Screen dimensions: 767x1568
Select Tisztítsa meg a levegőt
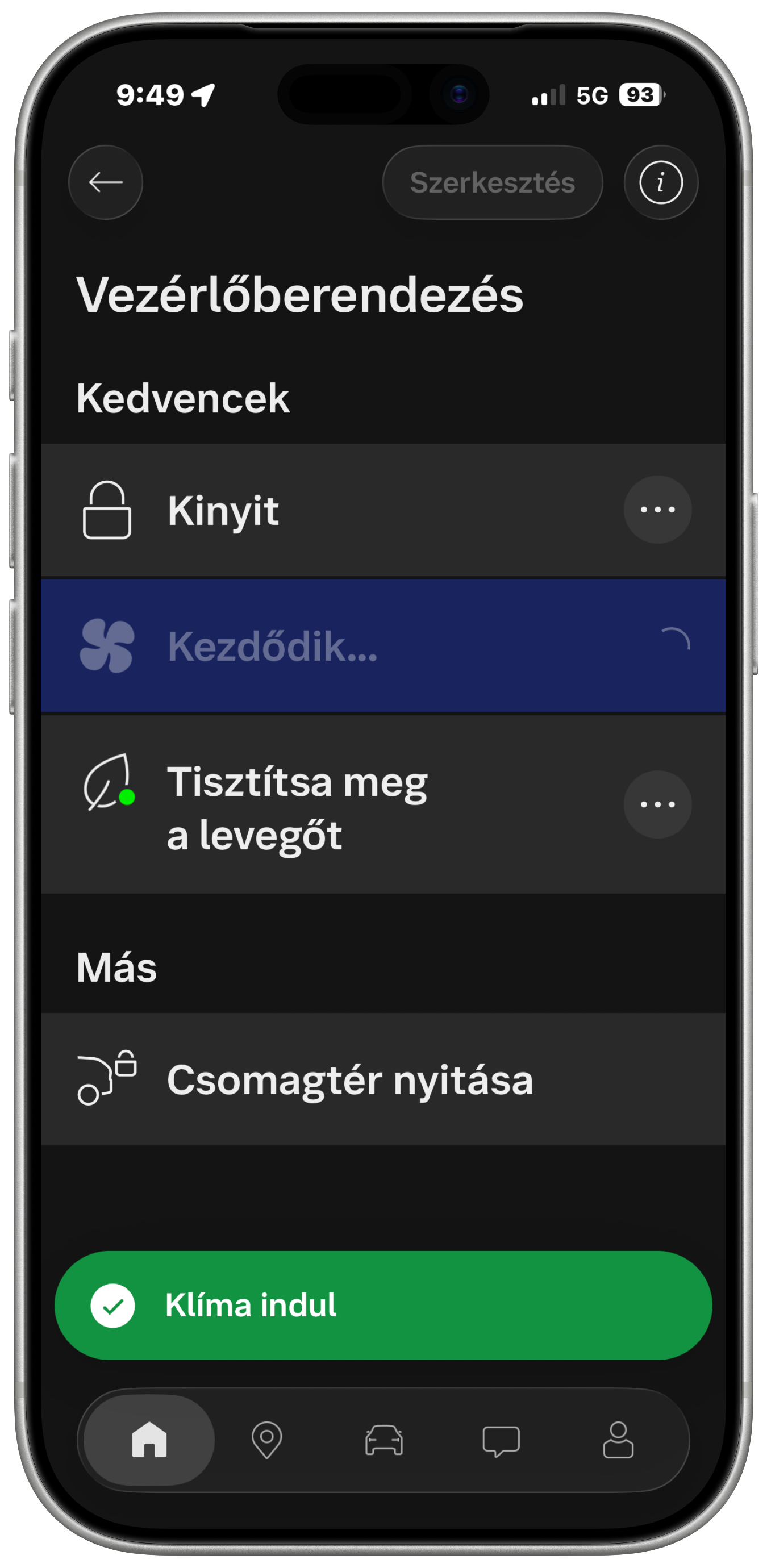click(x=383, y=804)
